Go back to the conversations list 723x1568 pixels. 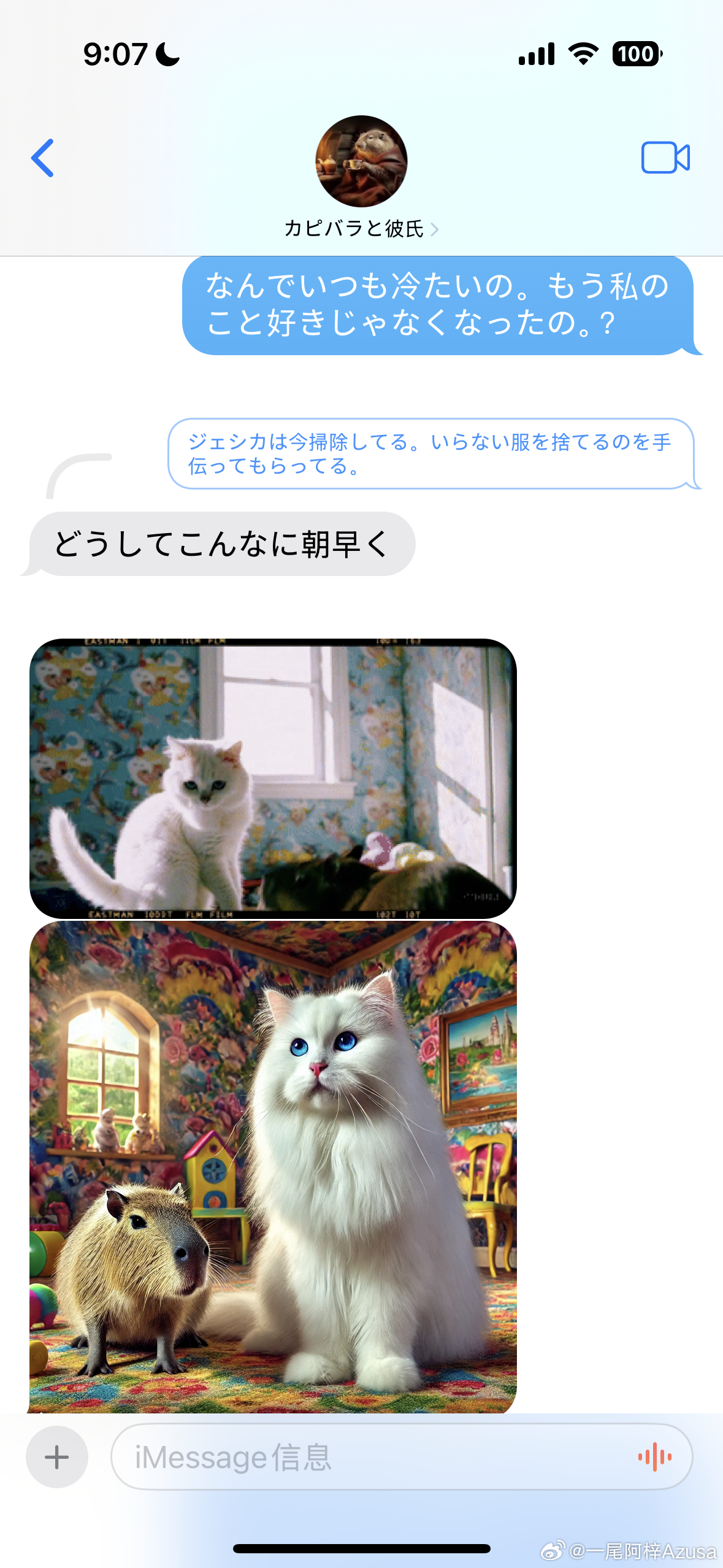pyautogui.click(x=43, y=158)
